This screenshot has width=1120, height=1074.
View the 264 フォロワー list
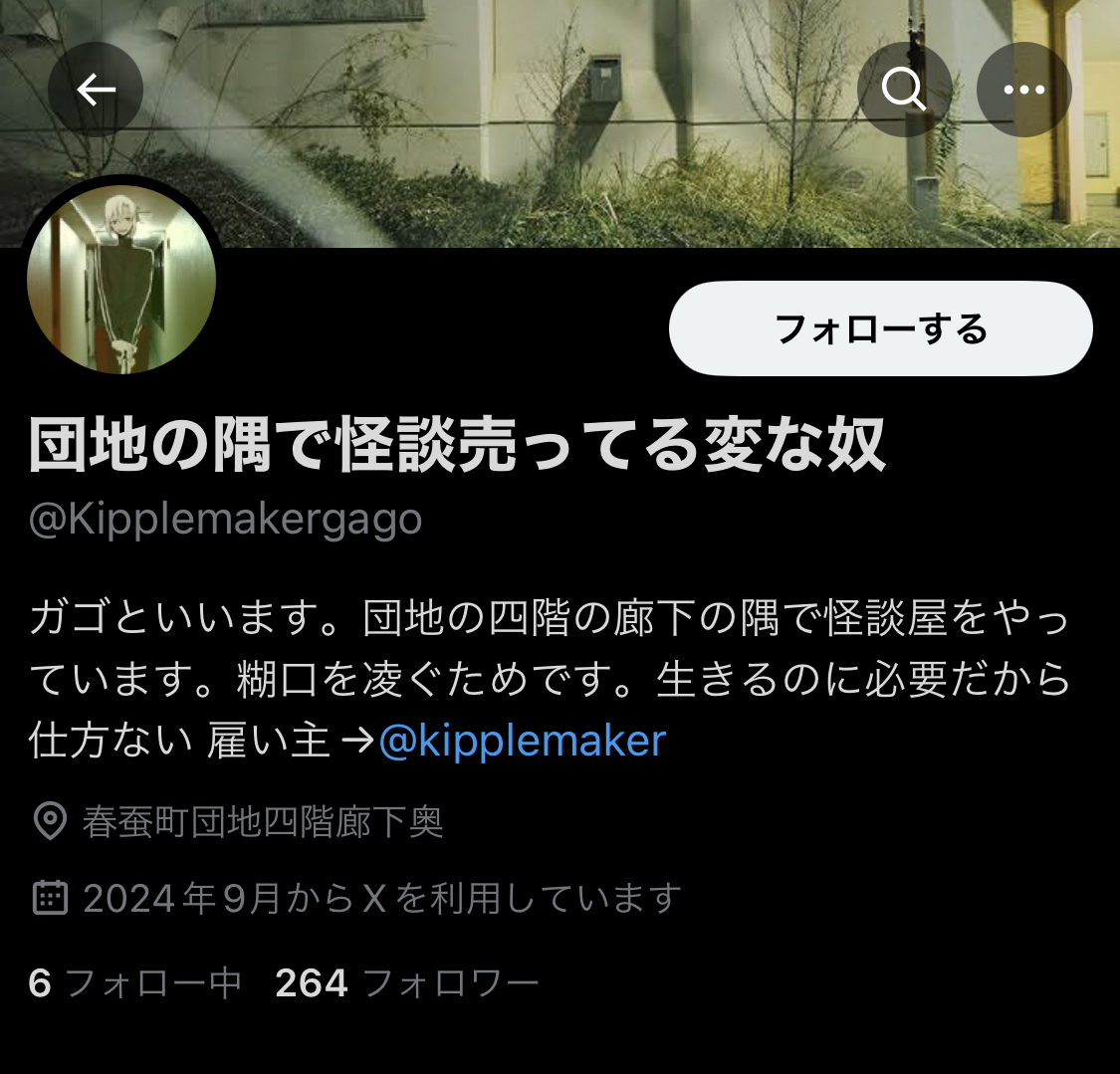tap(406, 983)
